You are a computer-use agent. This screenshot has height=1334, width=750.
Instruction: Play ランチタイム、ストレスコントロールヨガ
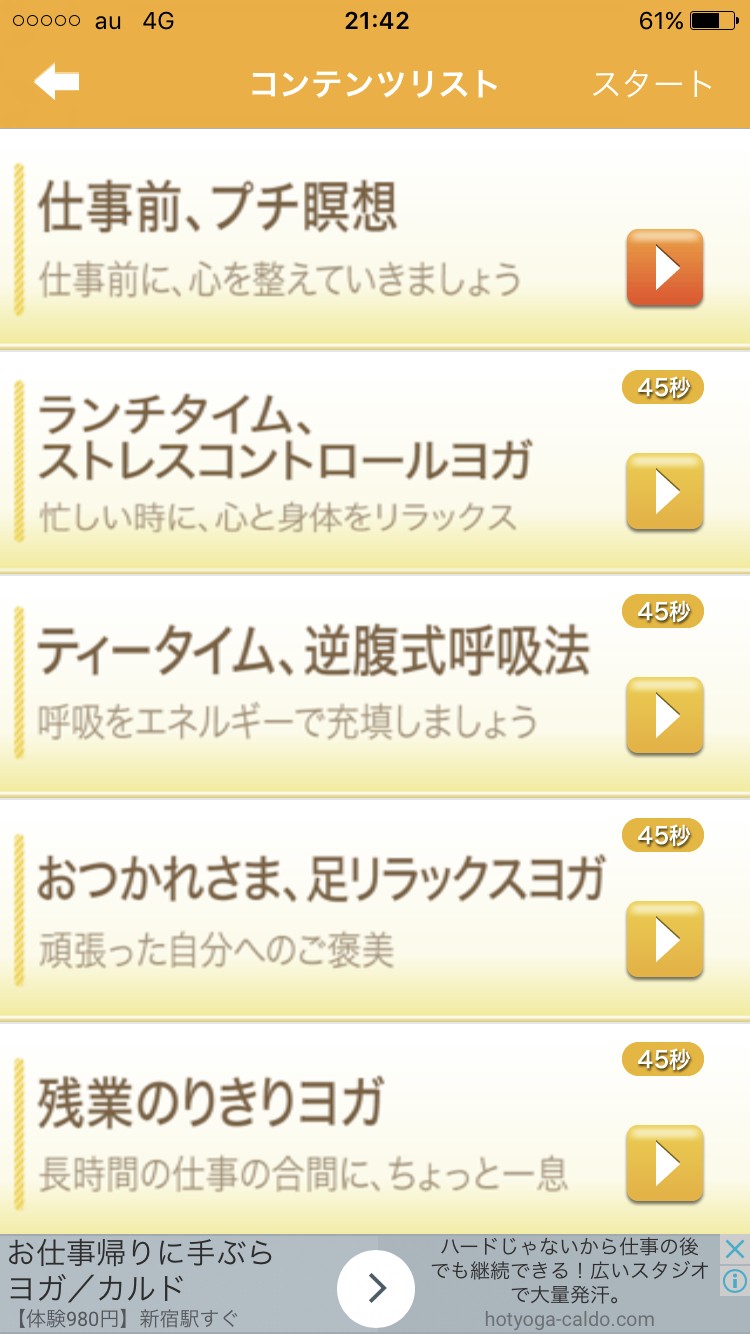click(665, 491)
